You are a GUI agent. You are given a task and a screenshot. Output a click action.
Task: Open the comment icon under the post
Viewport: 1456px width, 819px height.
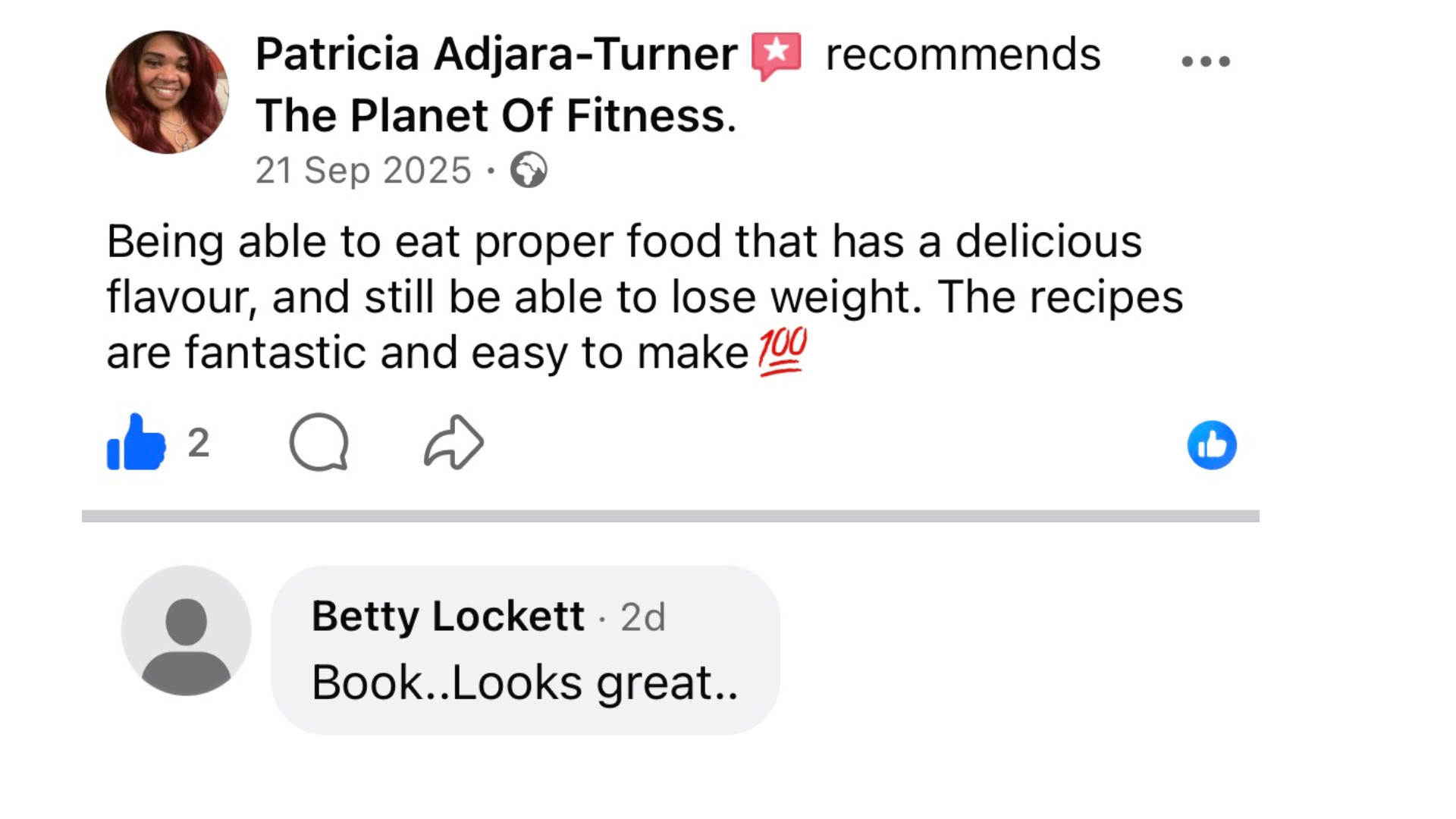click(x=318, y=443)
